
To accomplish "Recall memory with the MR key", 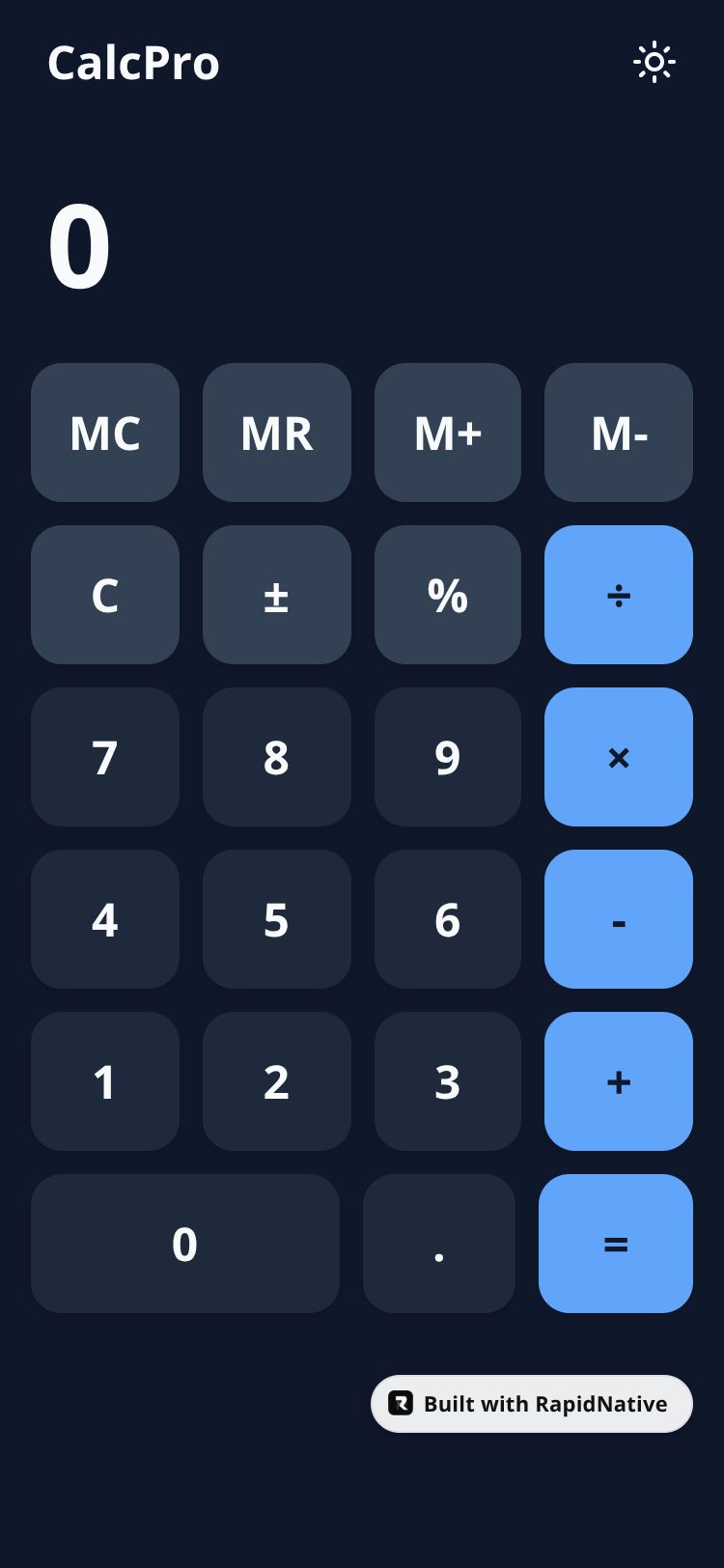I will [277, 433].
